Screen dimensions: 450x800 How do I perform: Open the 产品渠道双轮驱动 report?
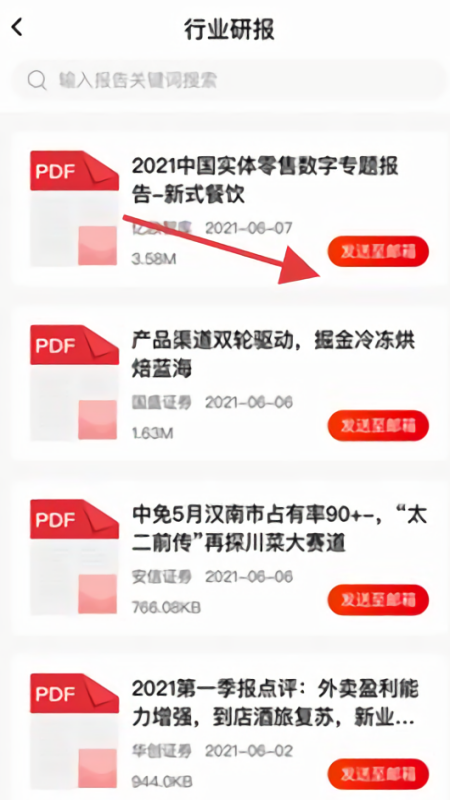(x=273, y=354)
